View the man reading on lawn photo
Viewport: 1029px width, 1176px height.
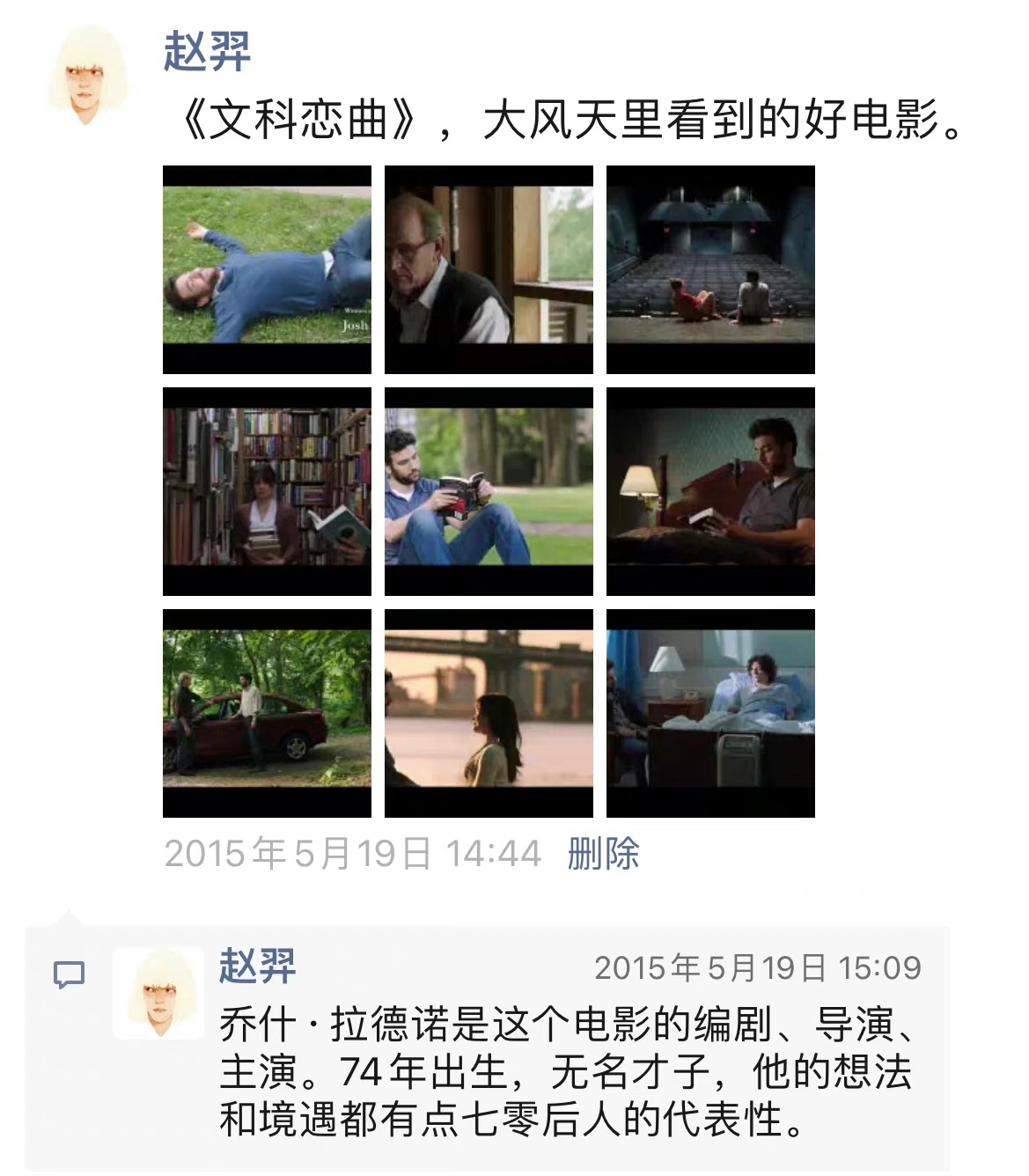click(489, 491)
